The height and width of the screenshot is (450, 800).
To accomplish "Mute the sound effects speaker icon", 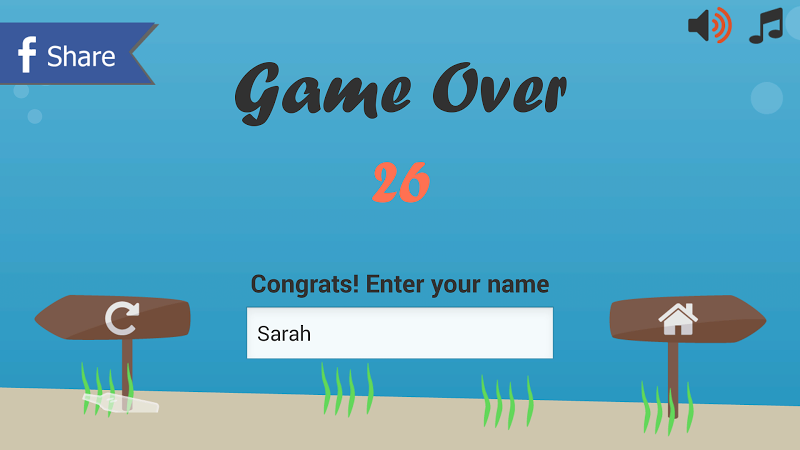I will coord(709,25).
